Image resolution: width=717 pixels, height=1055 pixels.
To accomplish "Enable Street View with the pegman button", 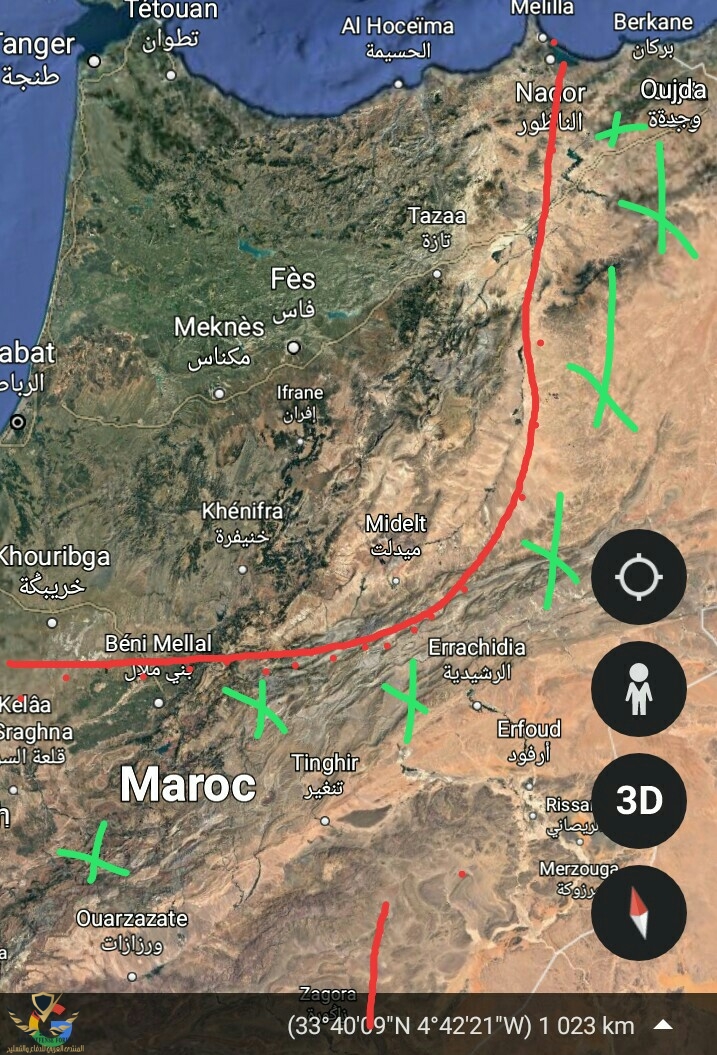I will 638,690.
